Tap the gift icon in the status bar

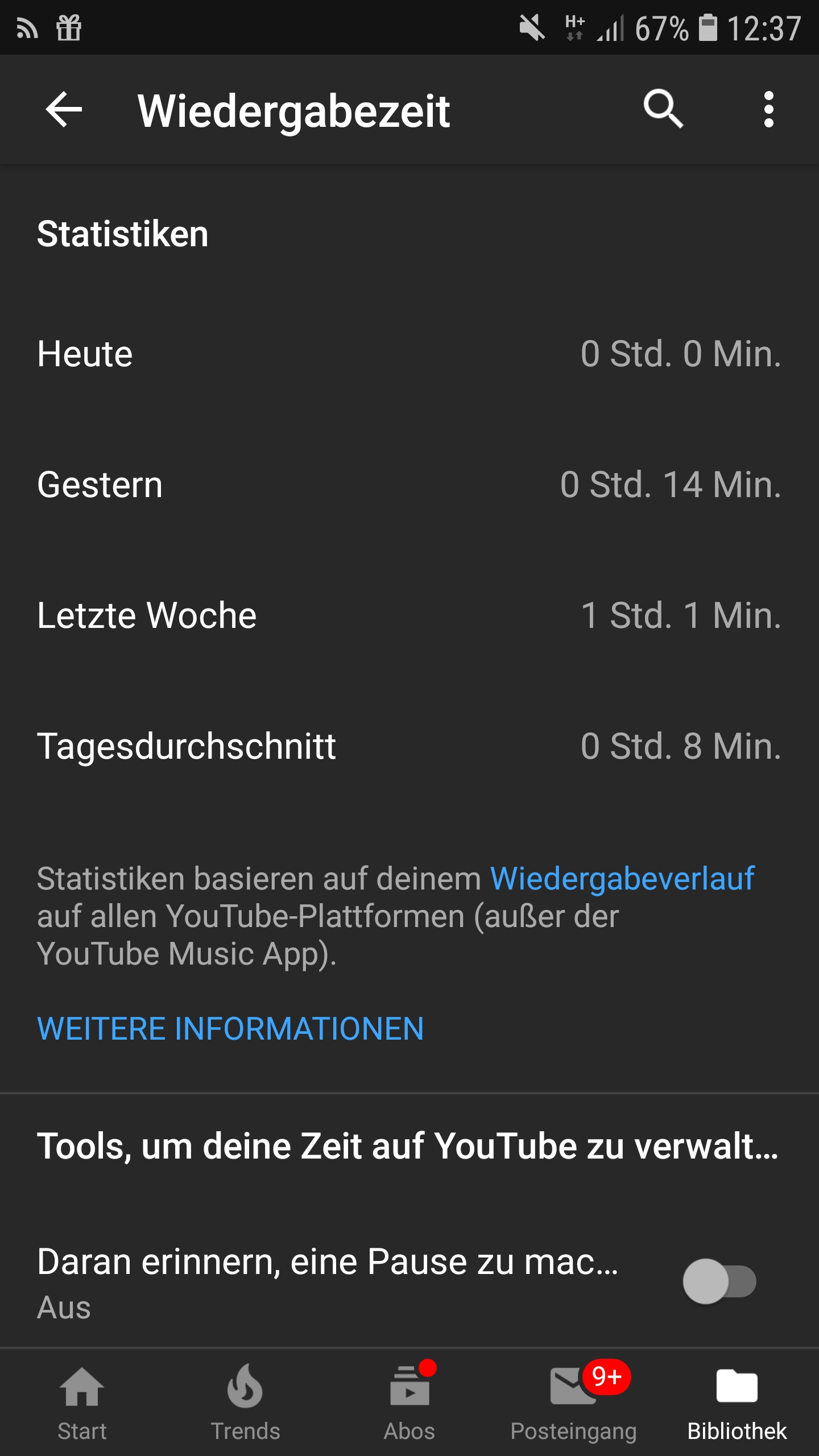pyautogui.click(x=68, y=27)
